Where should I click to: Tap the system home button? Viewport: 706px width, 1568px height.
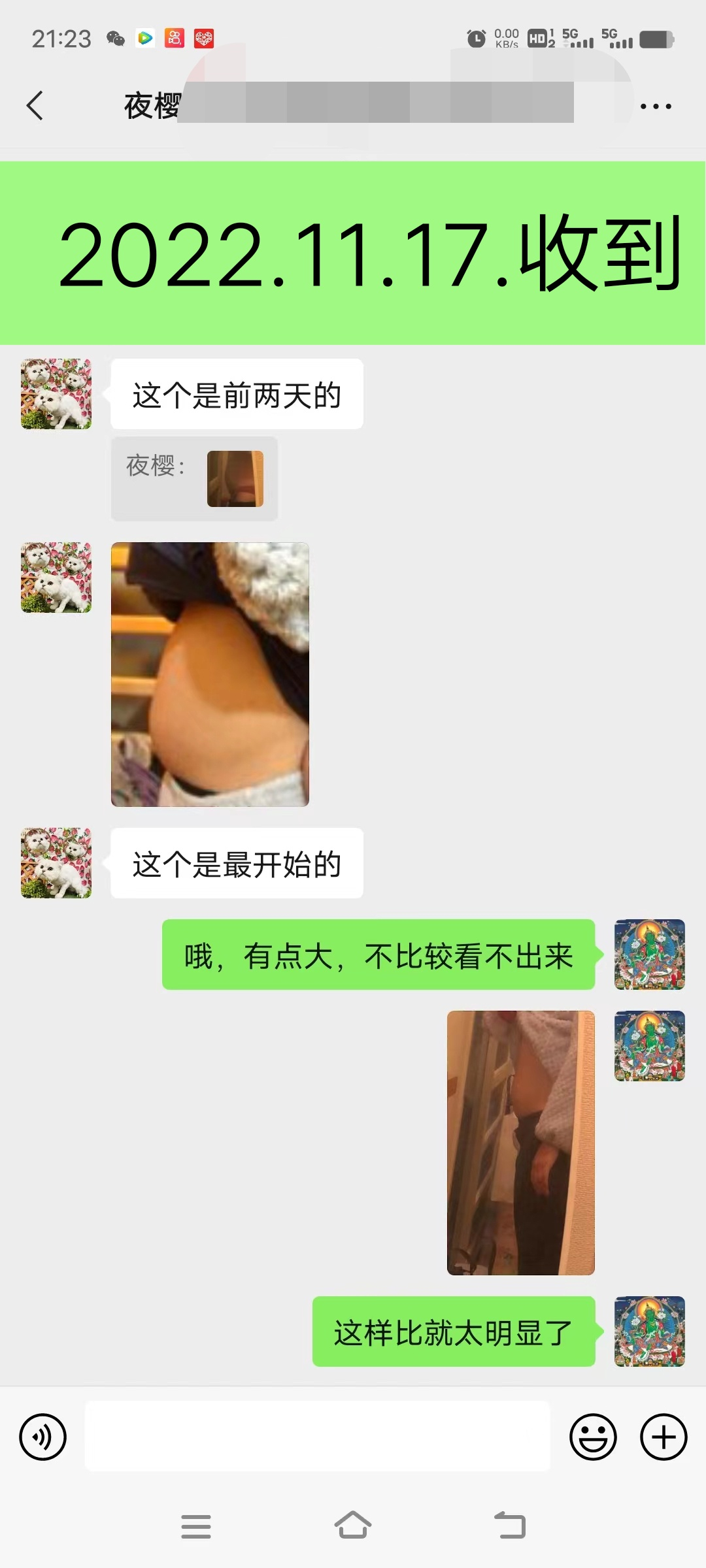pos(353,1526)
